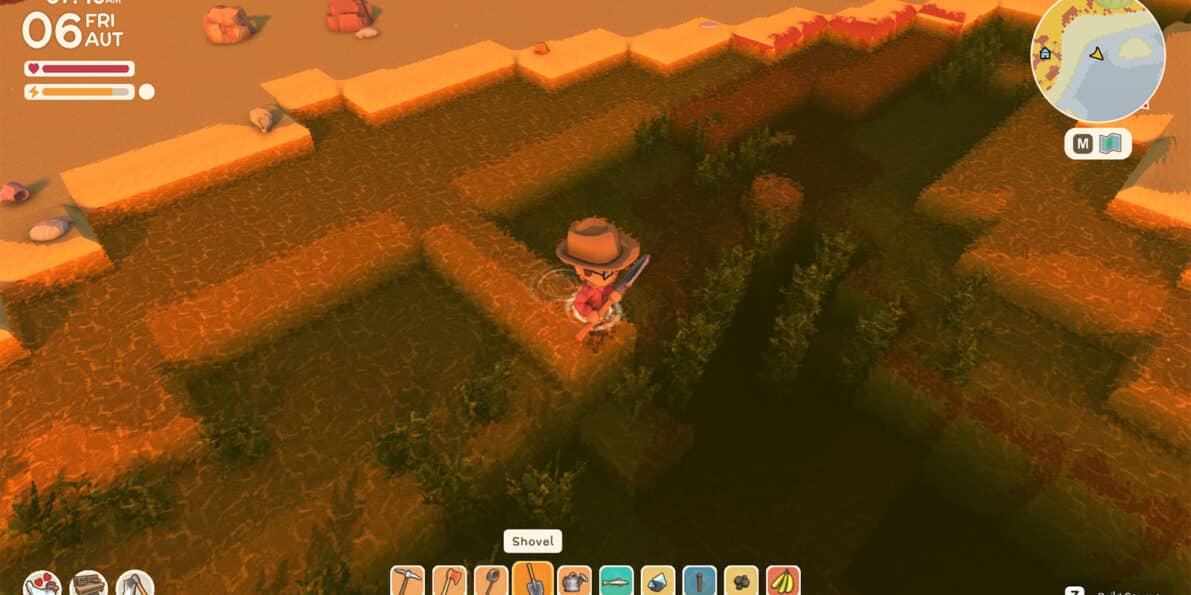Open the axe badge icon
Screen dimensions: 1191x595
pos(134,584)
